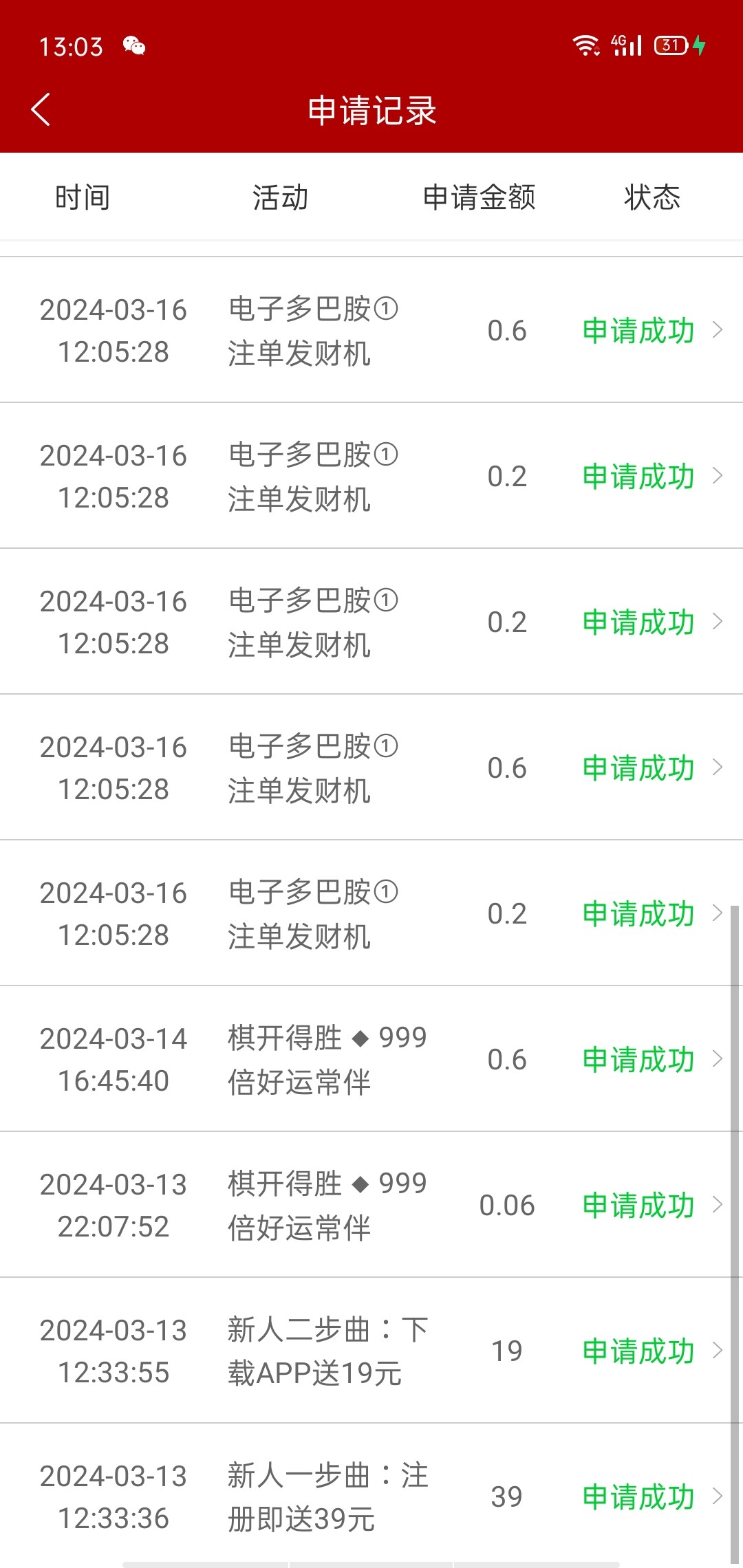Open the 2024-03-14 16:45:40 application record

pyautogui.click(x=371, y=1059)
